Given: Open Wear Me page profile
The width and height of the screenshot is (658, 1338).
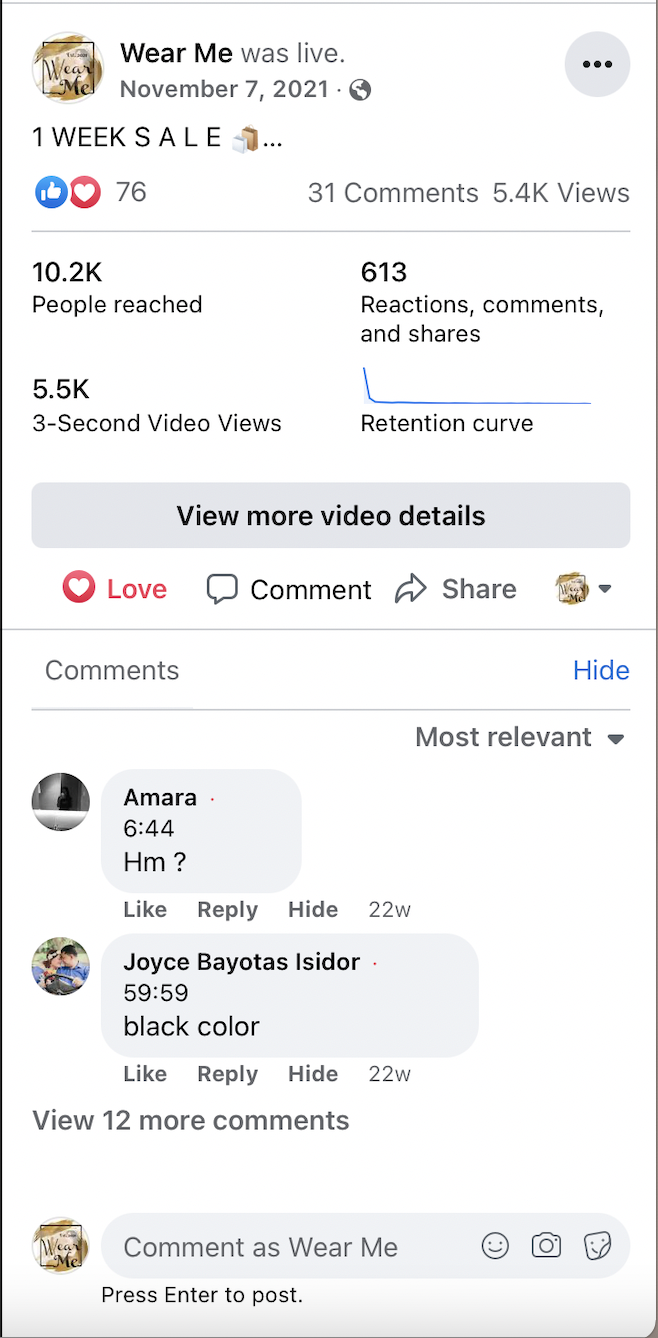Looking at the screenshot, I should point(176,52).
